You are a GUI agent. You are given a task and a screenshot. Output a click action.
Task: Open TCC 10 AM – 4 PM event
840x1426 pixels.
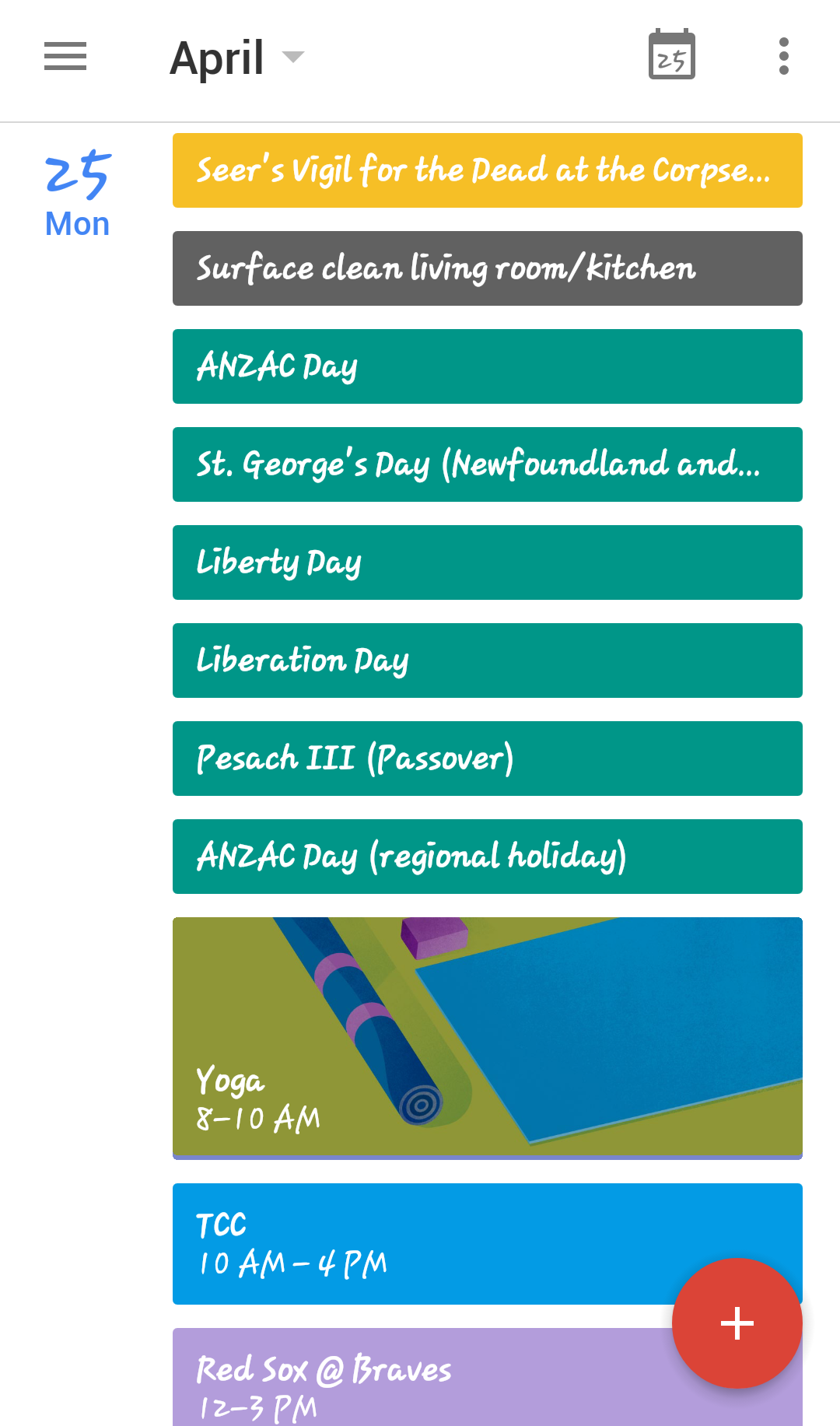tap(420, 1243)
